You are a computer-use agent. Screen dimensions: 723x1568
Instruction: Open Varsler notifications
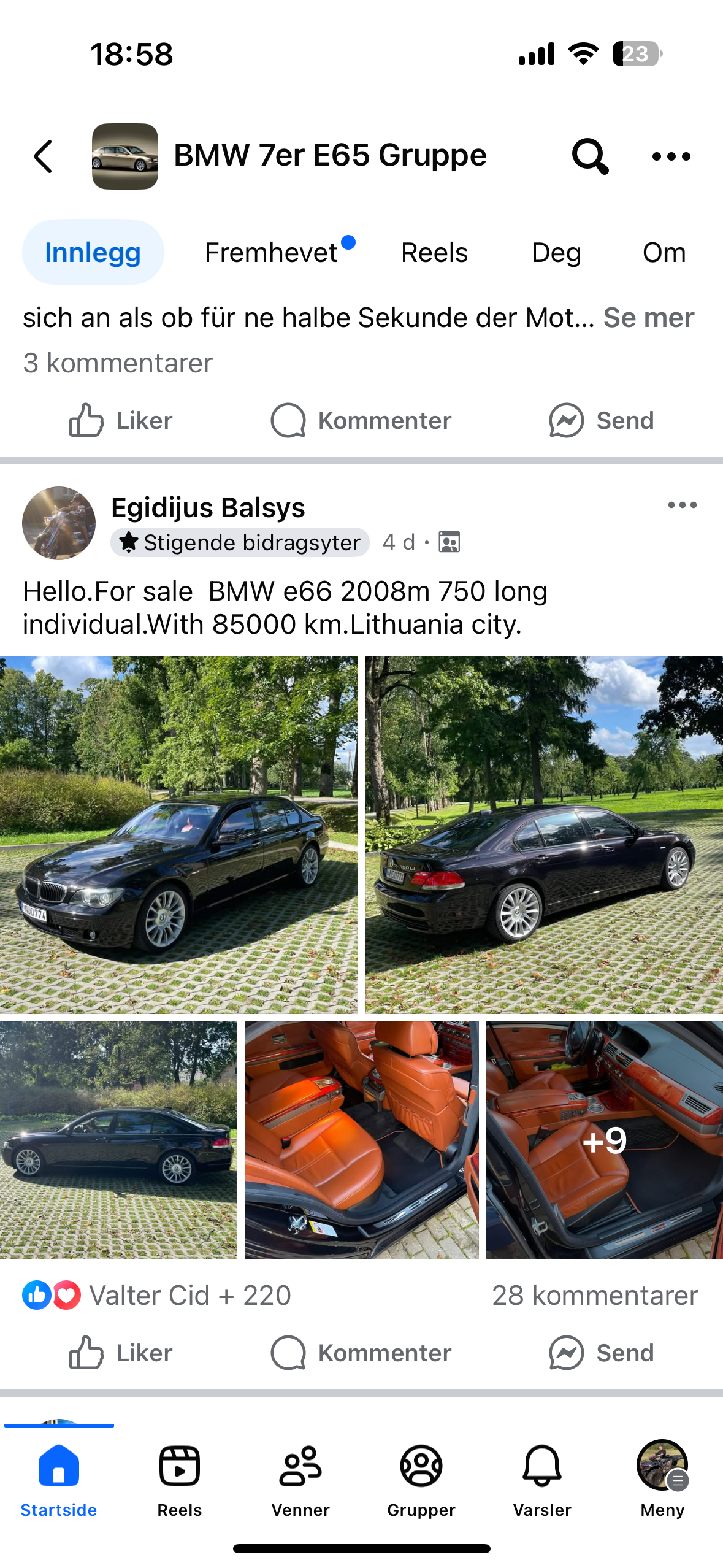[x=542, y=1478]
